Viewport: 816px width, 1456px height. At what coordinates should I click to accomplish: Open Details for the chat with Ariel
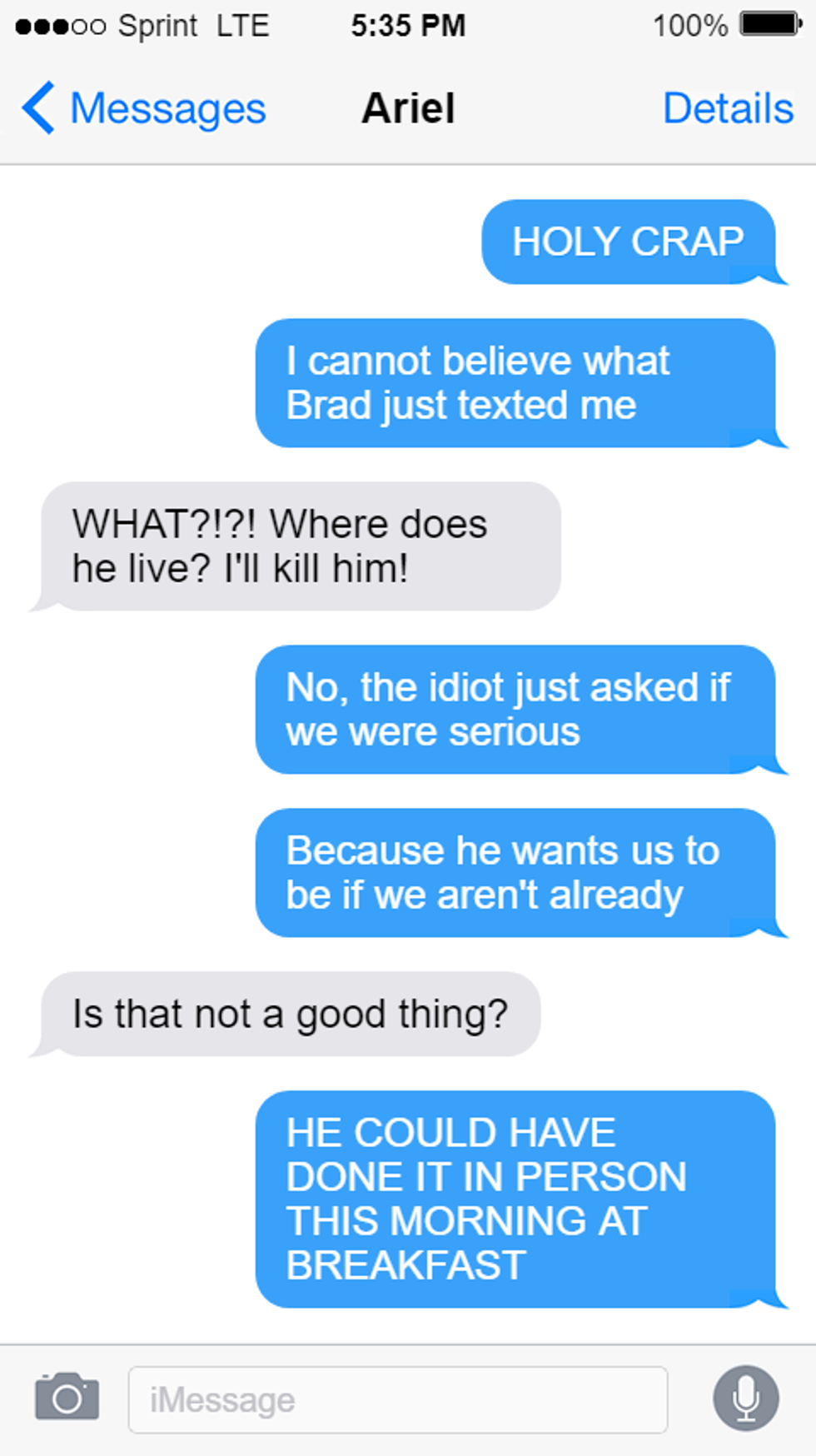click(727, 108)
